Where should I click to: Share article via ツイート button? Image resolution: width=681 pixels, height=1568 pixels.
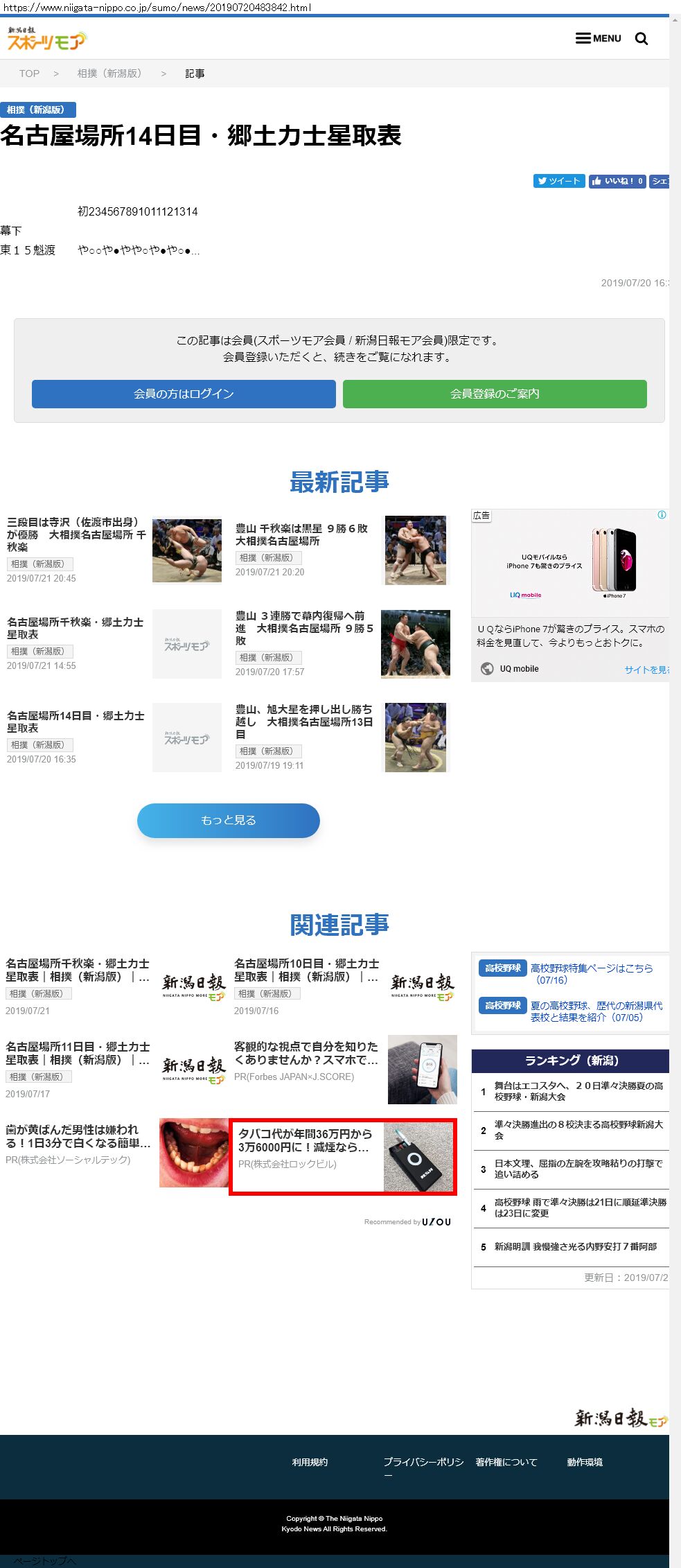(x=558, y=181)
